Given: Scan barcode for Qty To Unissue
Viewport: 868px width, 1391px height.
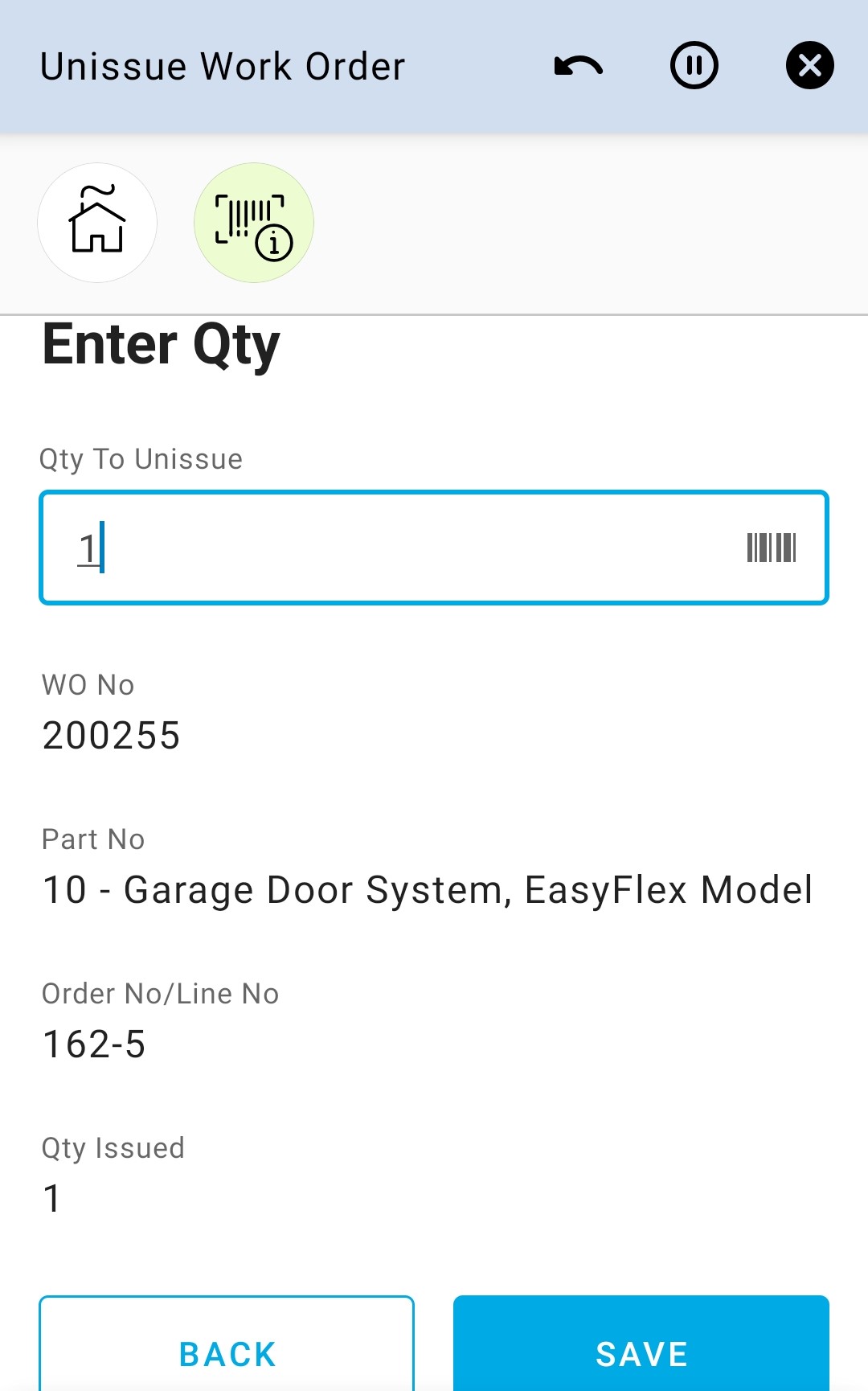Looking at the screenshot, I should 771,548.
